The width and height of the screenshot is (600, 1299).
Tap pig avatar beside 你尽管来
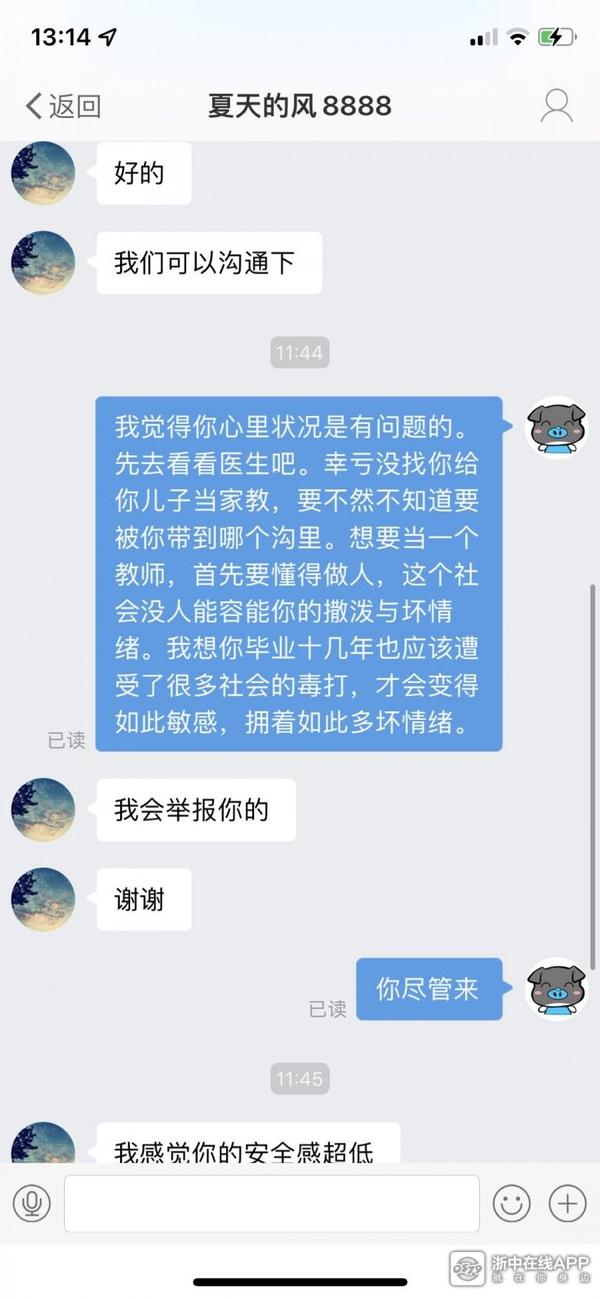tap(556, 989)
